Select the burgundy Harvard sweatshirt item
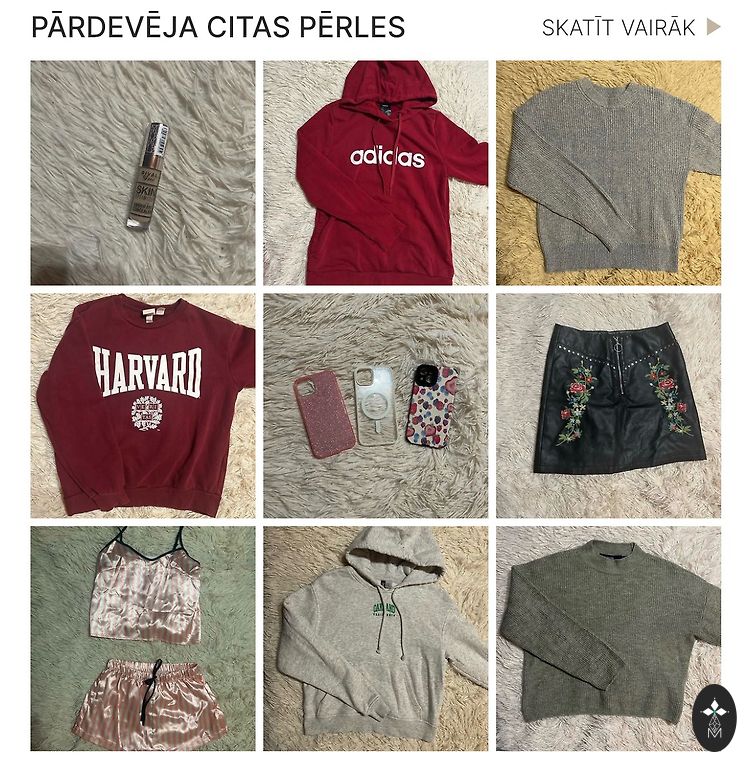Viewport: 753px width, 768px height. tap(143, 405)
